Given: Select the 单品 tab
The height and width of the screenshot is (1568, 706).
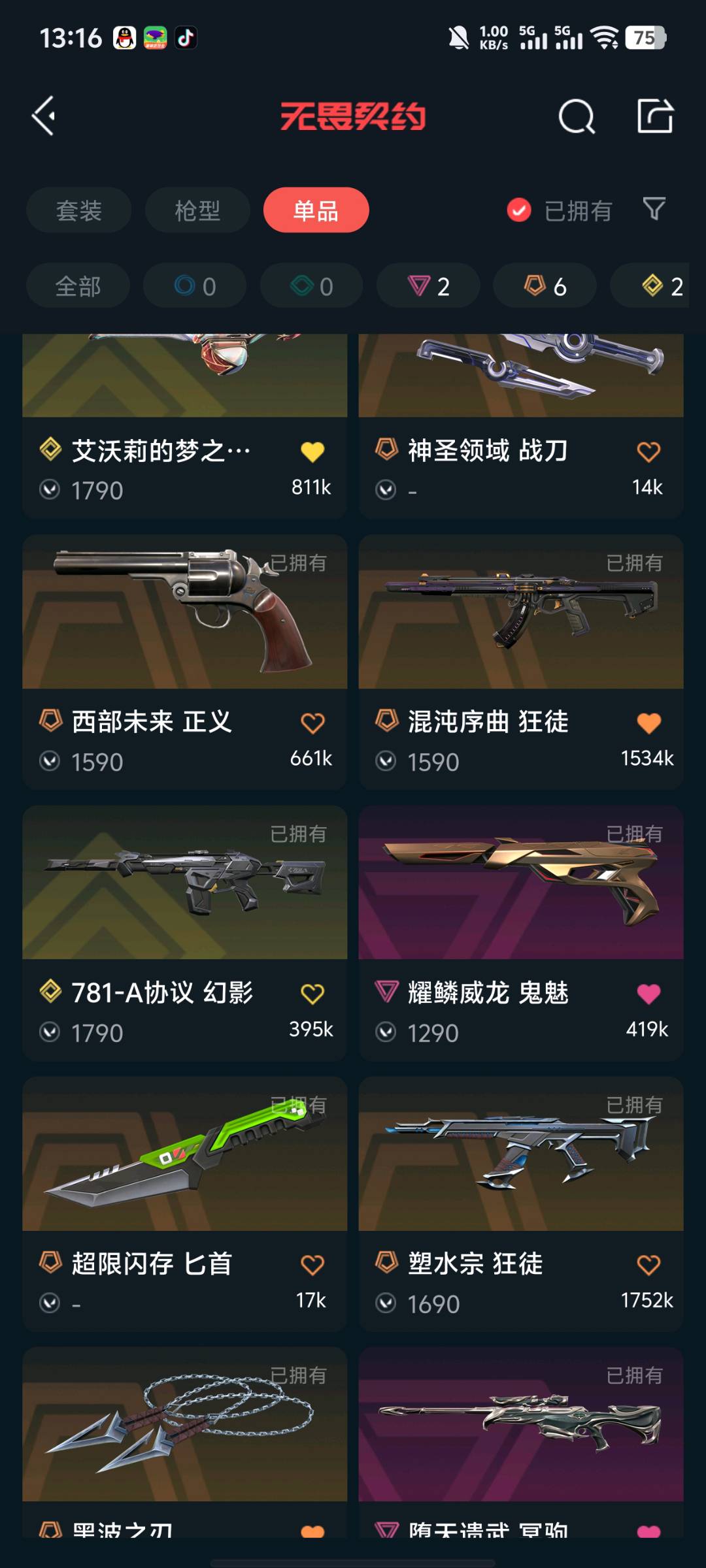Looking at the screenshot, I should pyautogui.click(x=316, y=210).
